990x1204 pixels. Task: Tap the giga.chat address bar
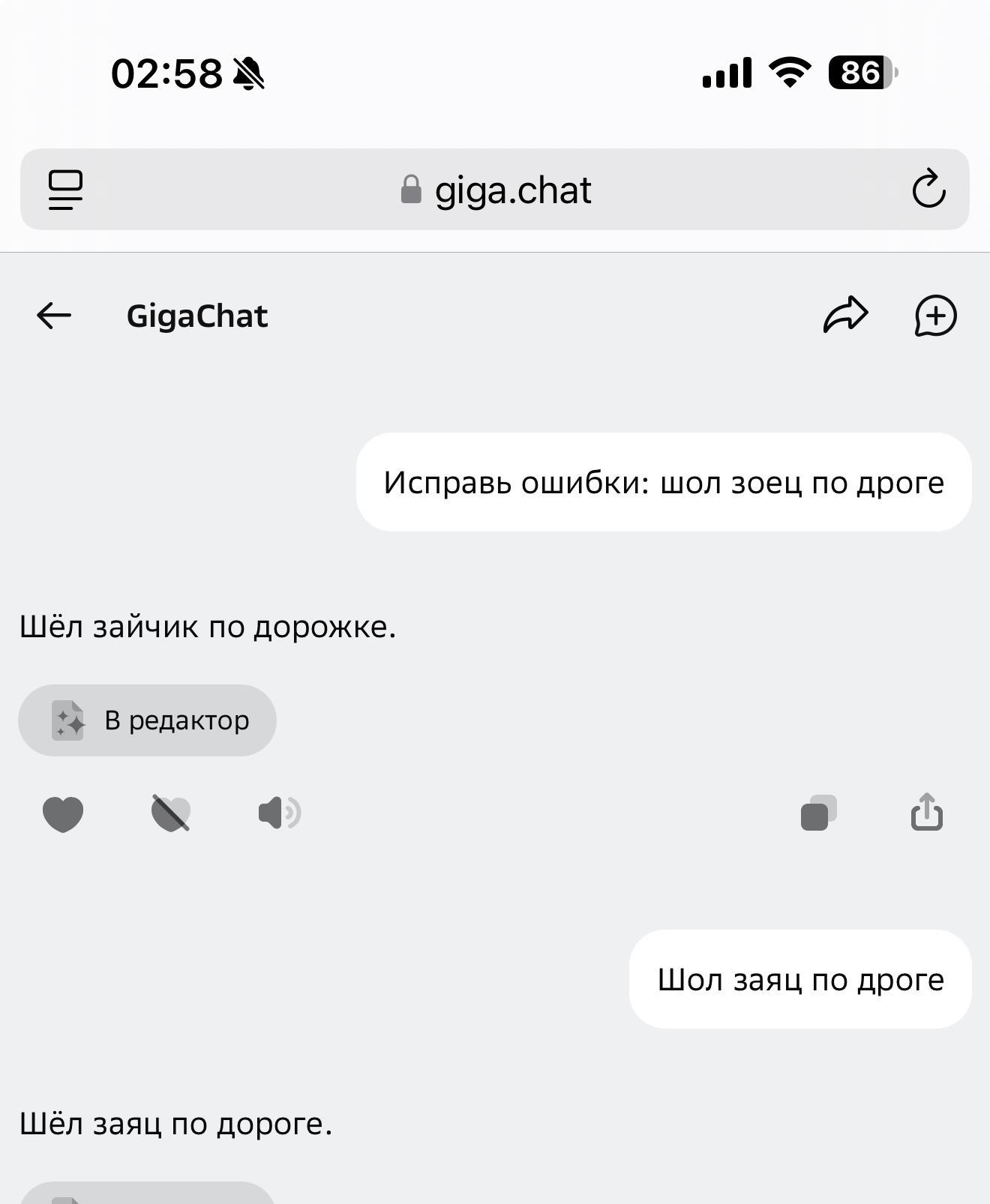(x=495, y=190)
